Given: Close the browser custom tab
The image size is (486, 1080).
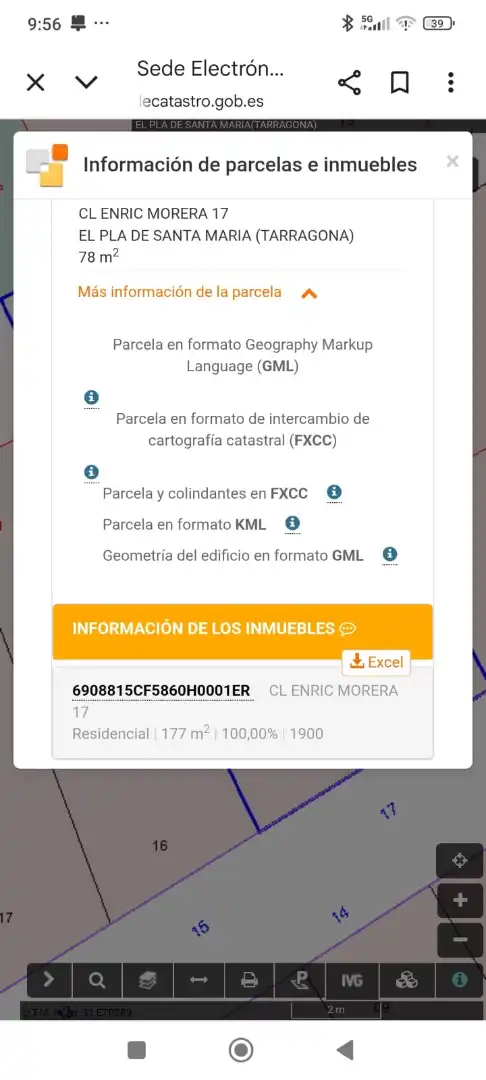Looking at the screenshot, I should [35, 83].
